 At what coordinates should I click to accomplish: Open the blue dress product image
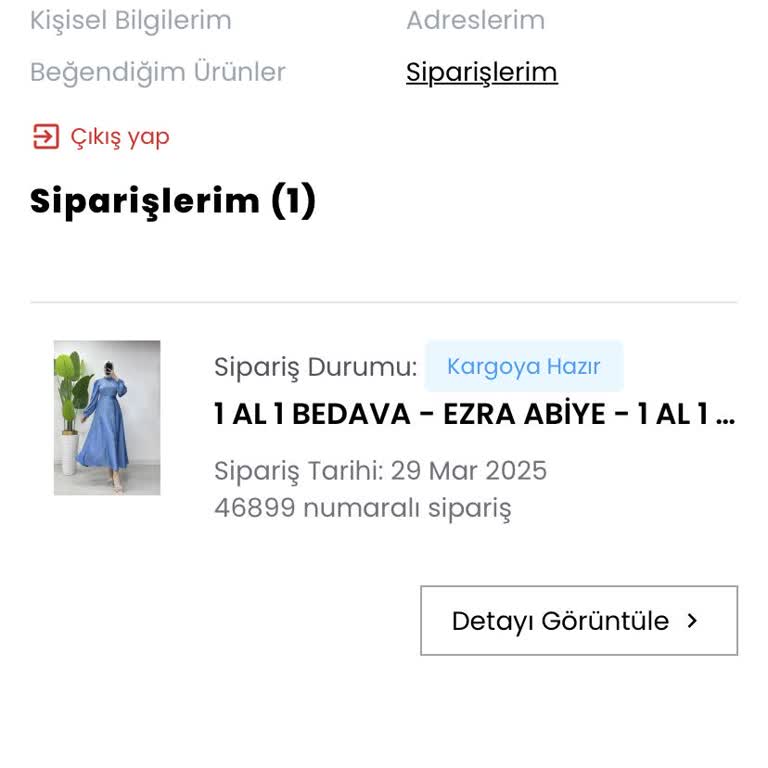107,418
